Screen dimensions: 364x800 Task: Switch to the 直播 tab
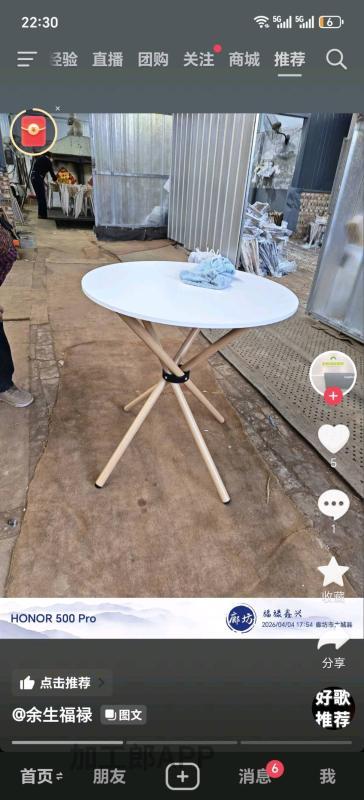click(x=108, y=60)
